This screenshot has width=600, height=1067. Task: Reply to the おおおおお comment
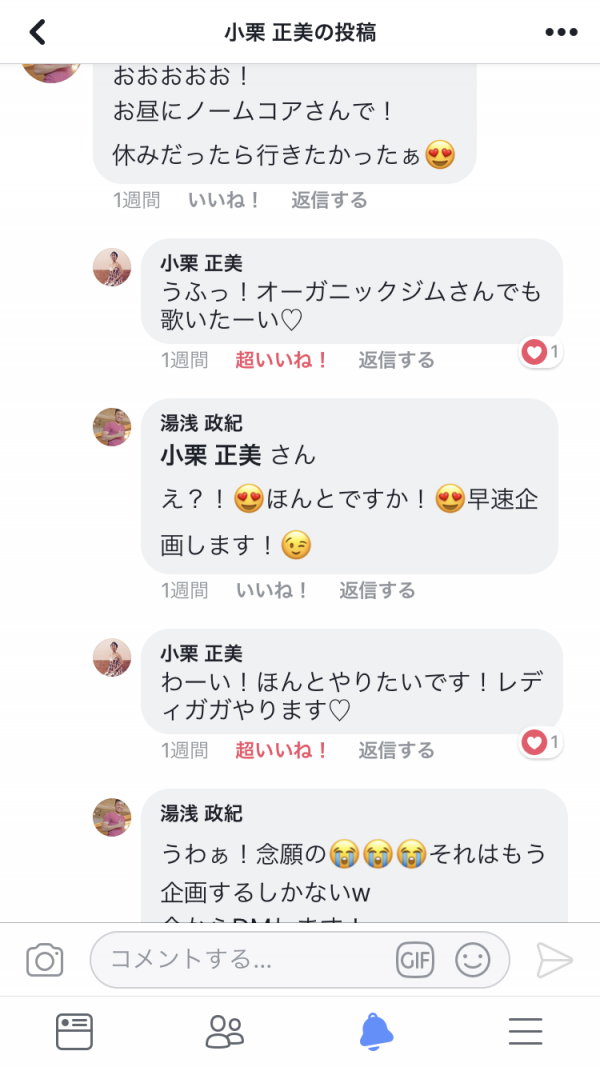(x=329, y=200)
